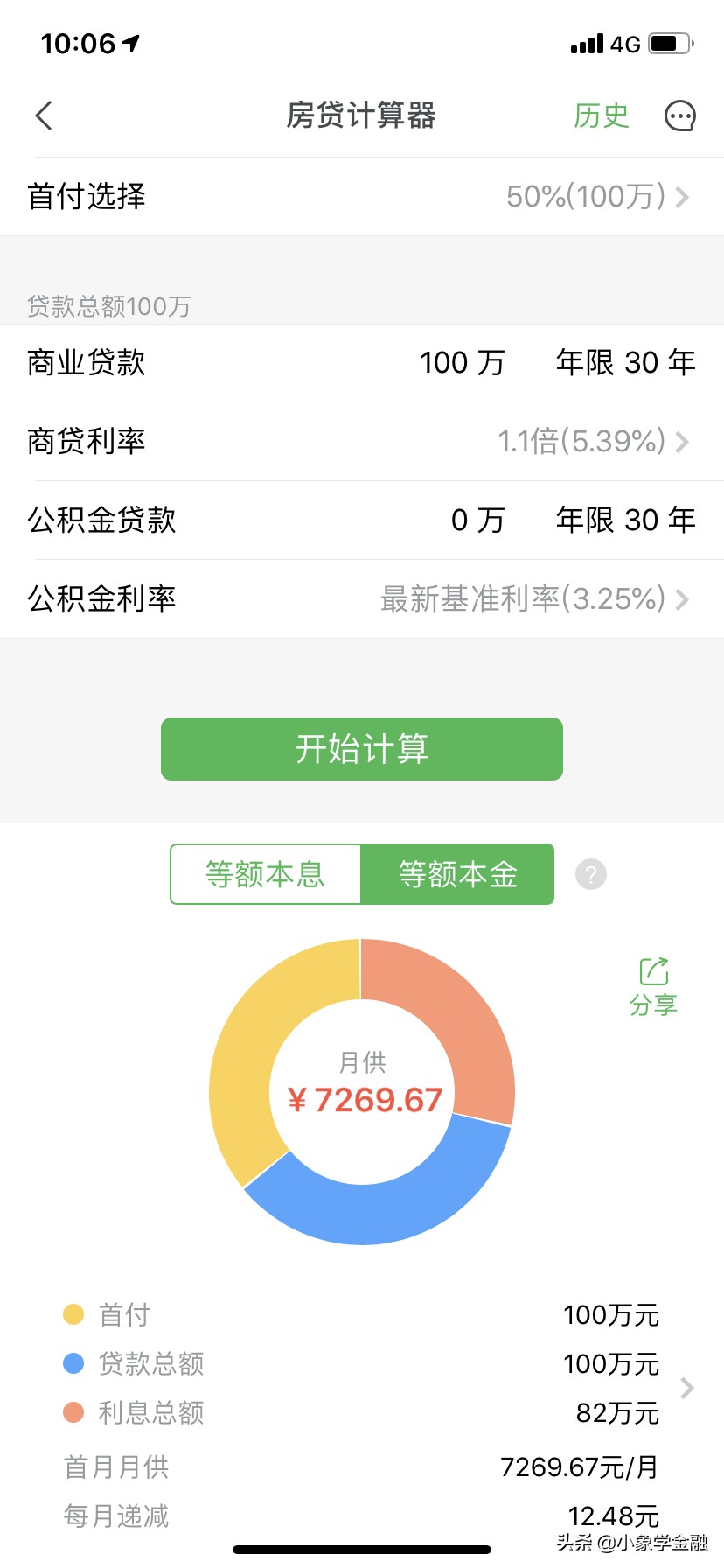This screenshot has width=724, height=1568.
Task: Open repayment details via the results chevron
Action: pyautogui.click(x=687, y=1388)
